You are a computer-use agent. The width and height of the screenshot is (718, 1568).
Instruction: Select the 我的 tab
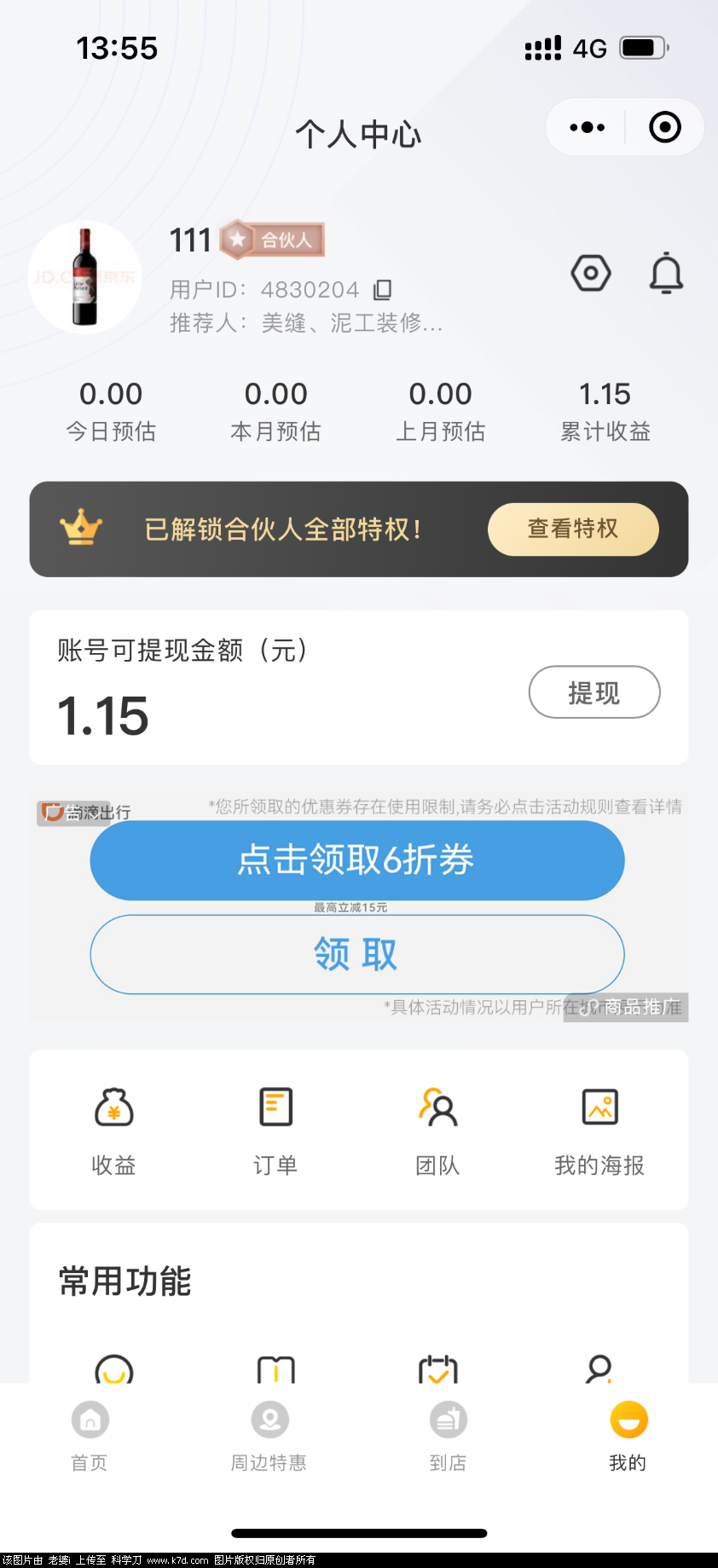click(628, 1436)
